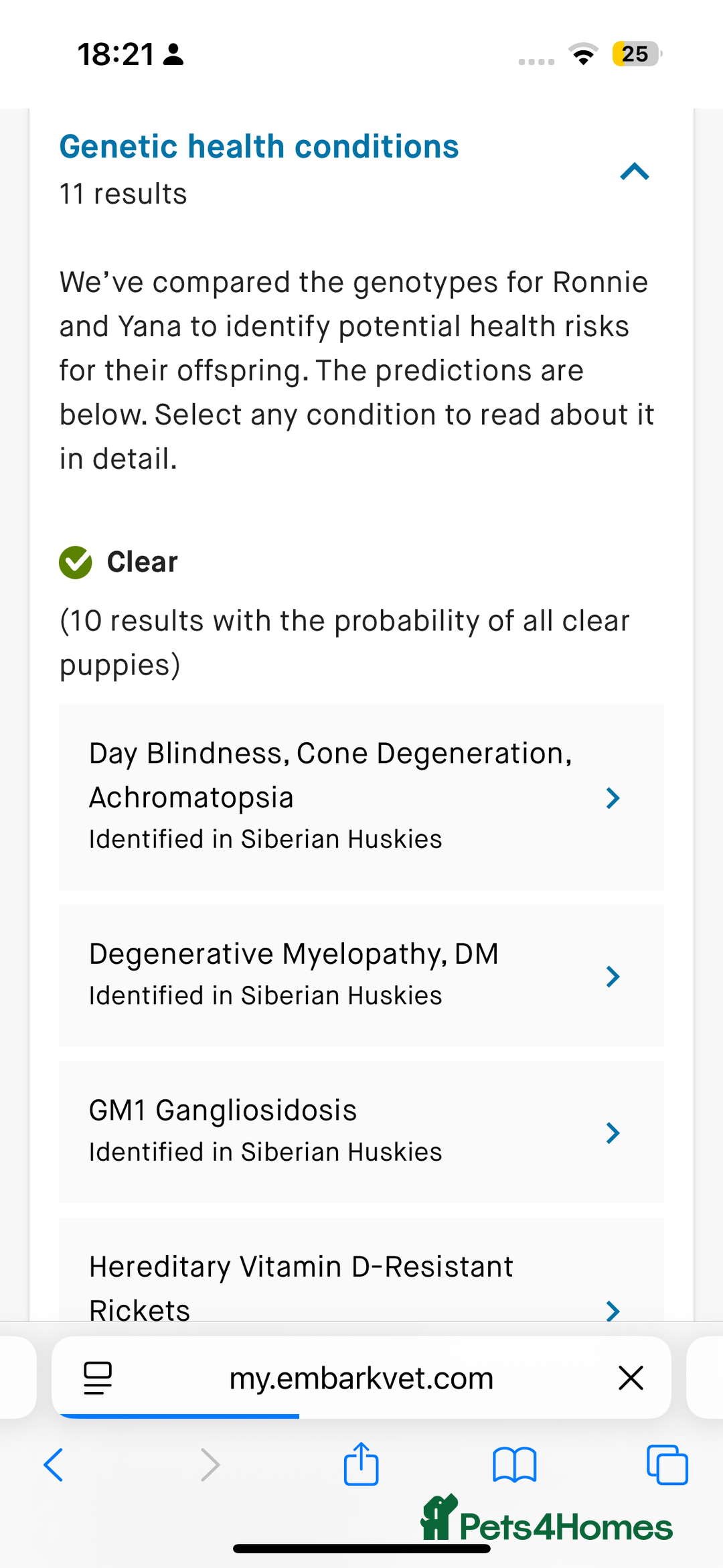The height and width of the screenshot is (1568, 723).
Task: Tap the forward navigation arrow
Action: coord(209,1464)
